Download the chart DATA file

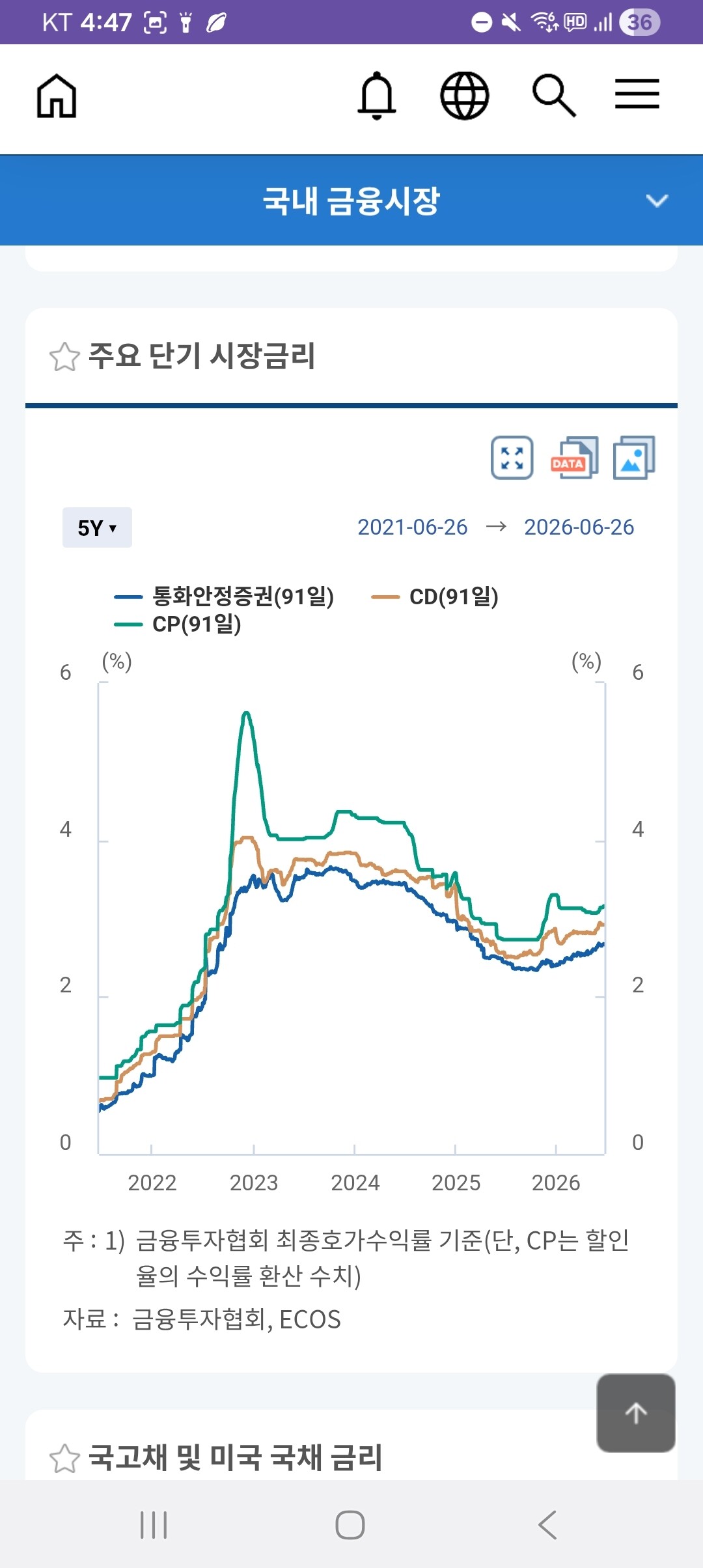(x=574, y=458)
